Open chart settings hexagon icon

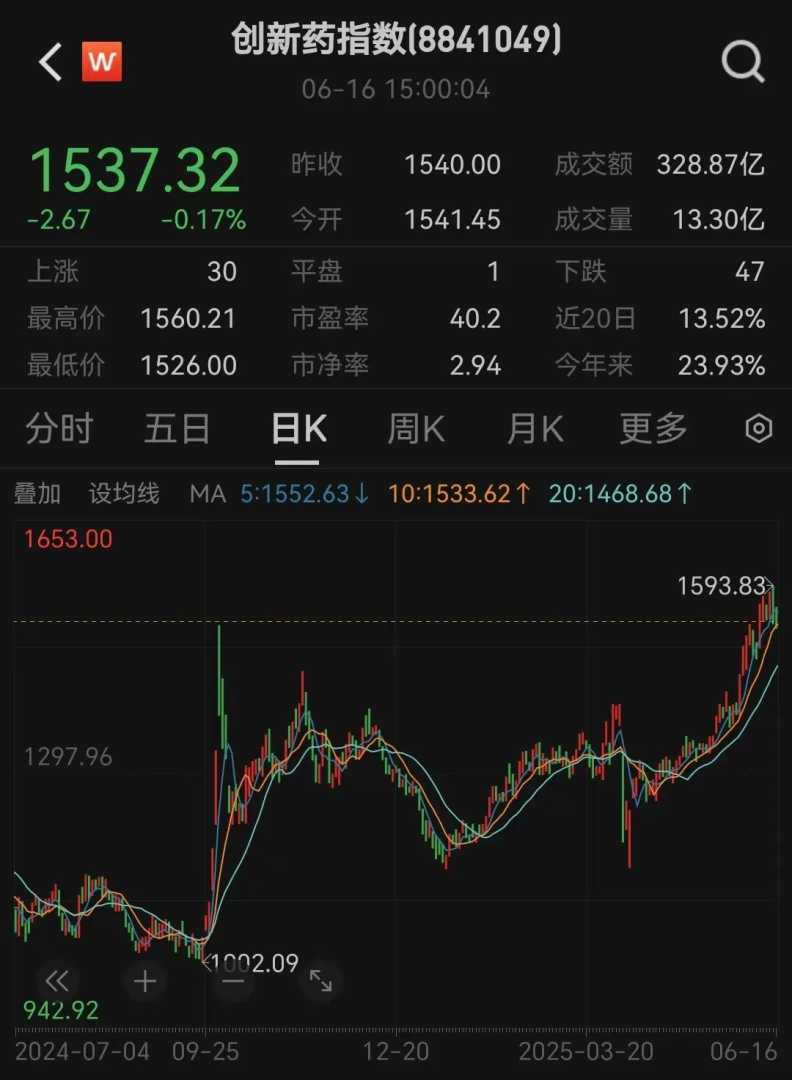coord(759,429)
